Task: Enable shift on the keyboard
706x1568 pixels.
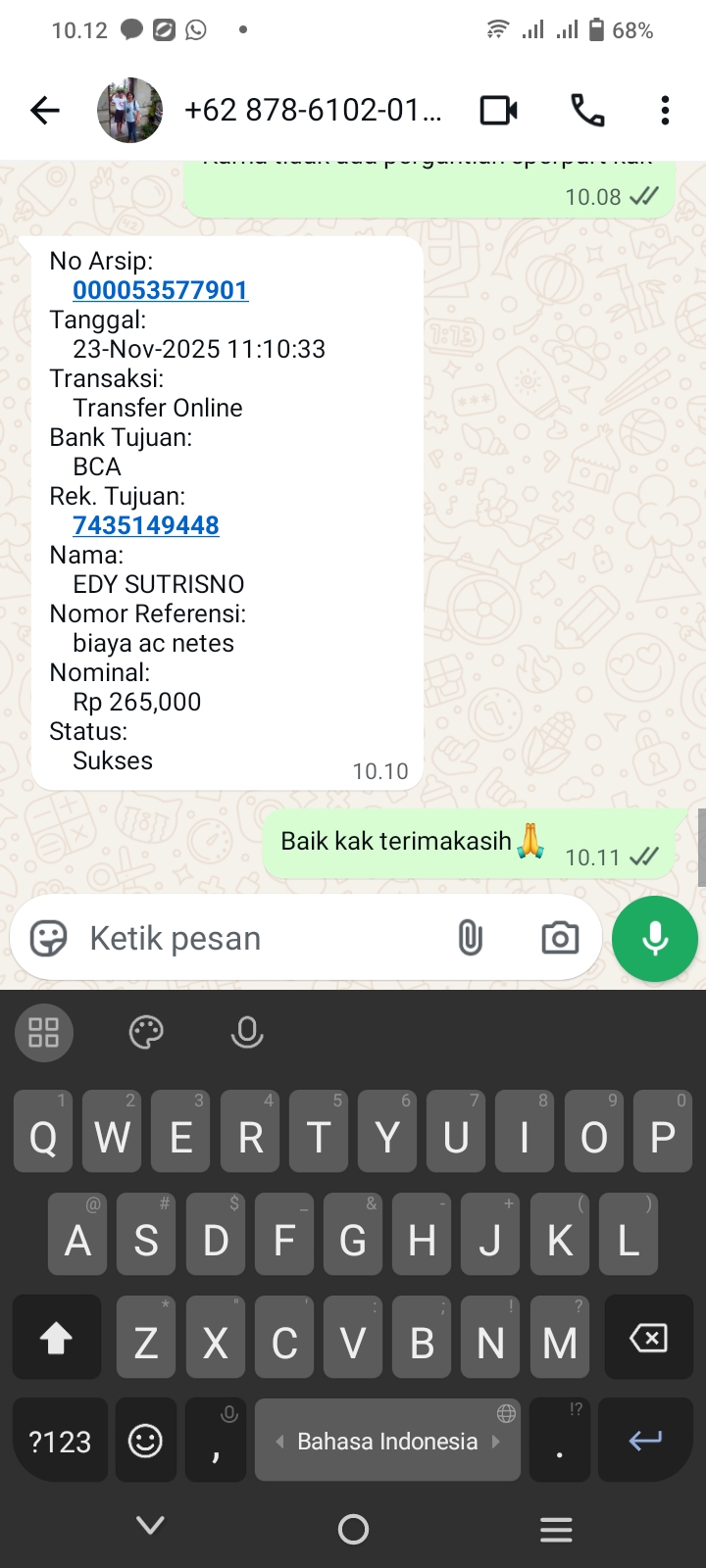Action: coord(56,1338)
